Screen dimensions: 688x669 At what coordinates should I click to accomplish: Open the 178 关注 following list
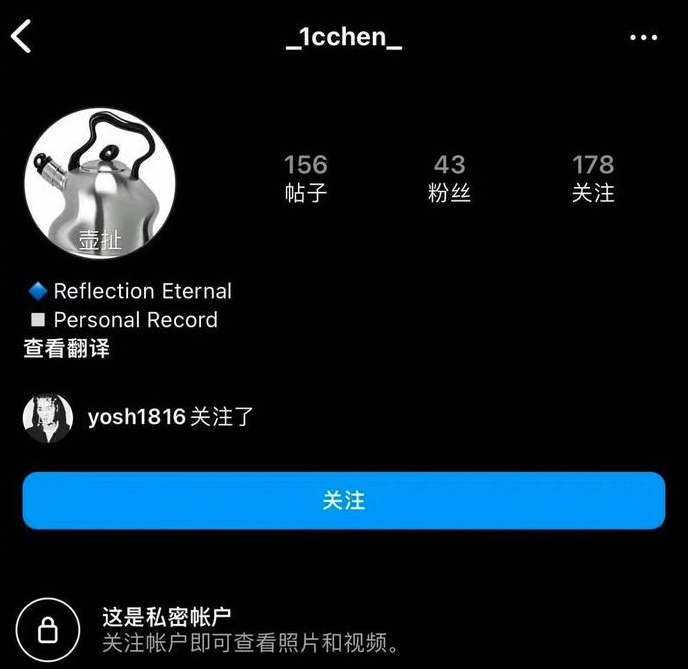[593, 178]
